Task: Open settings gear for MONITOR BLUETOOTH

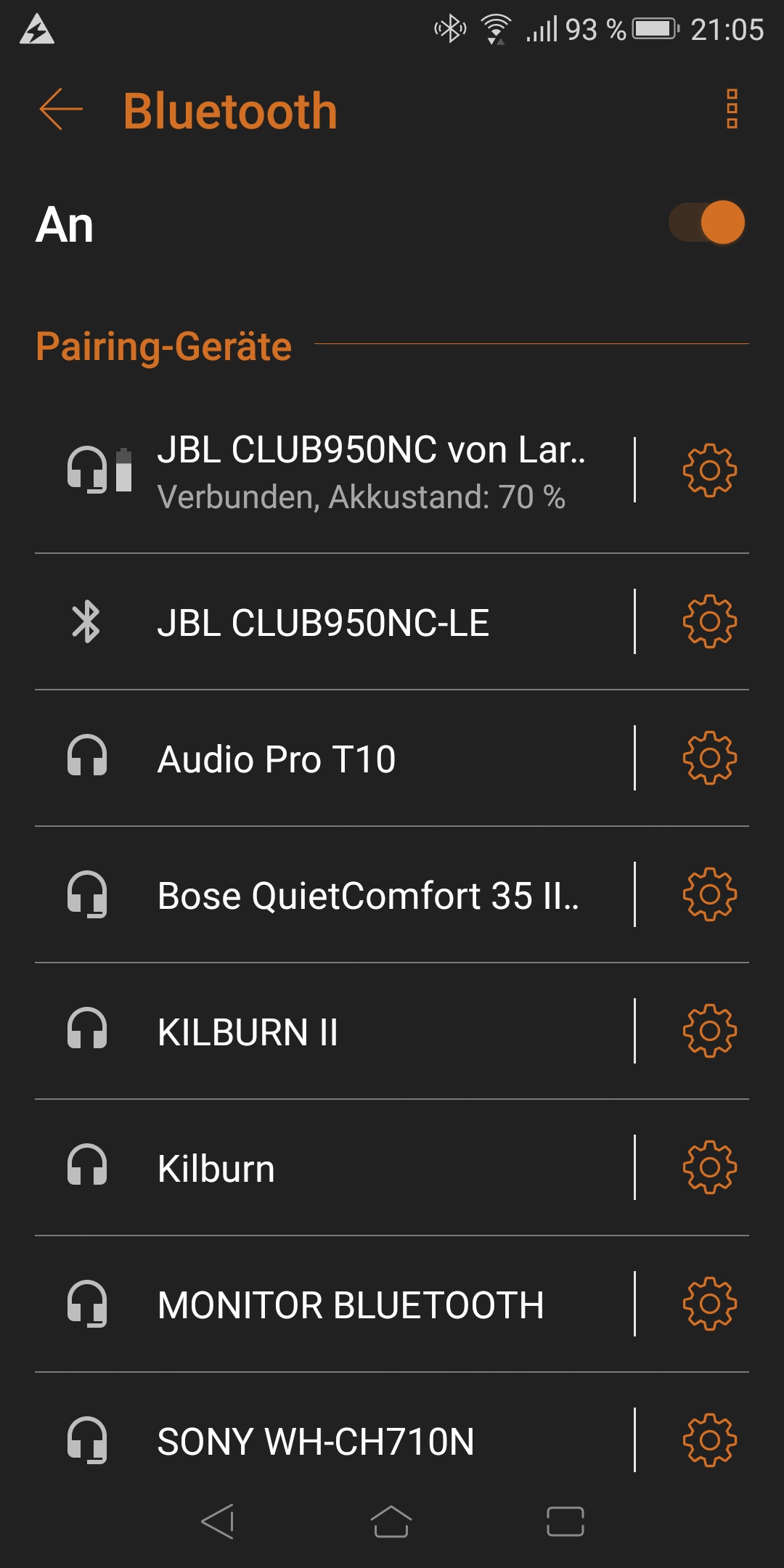Action: 709,1304
